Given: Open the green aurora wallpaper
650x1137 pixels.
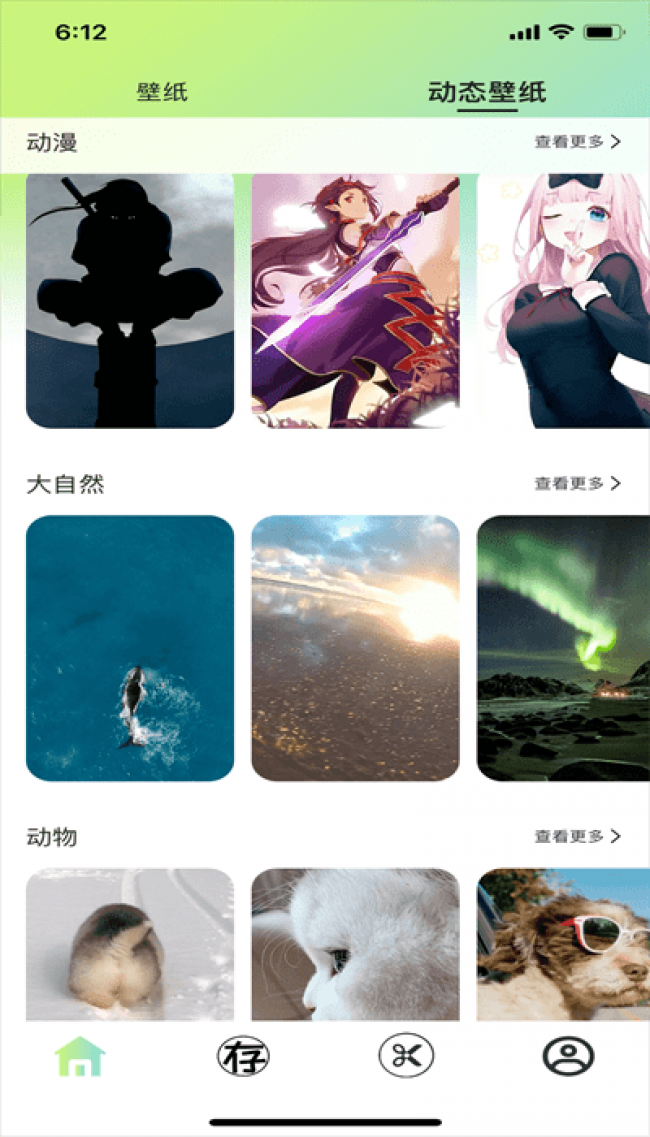Looking at the screenshot, I should click(x=563, y=648).
